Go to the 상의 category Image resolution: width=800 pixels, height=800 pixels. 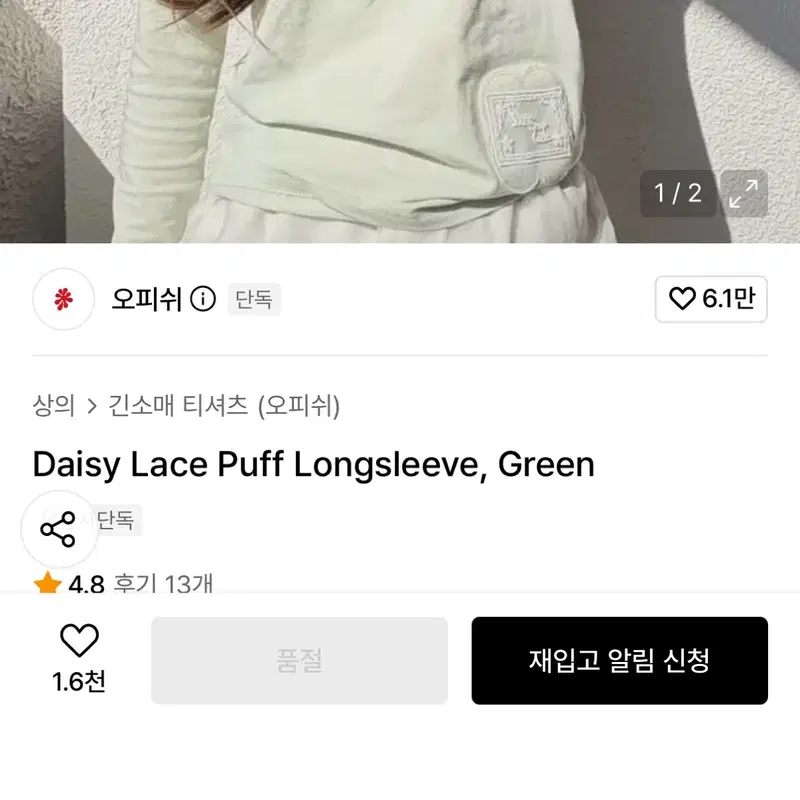[54, 406]
